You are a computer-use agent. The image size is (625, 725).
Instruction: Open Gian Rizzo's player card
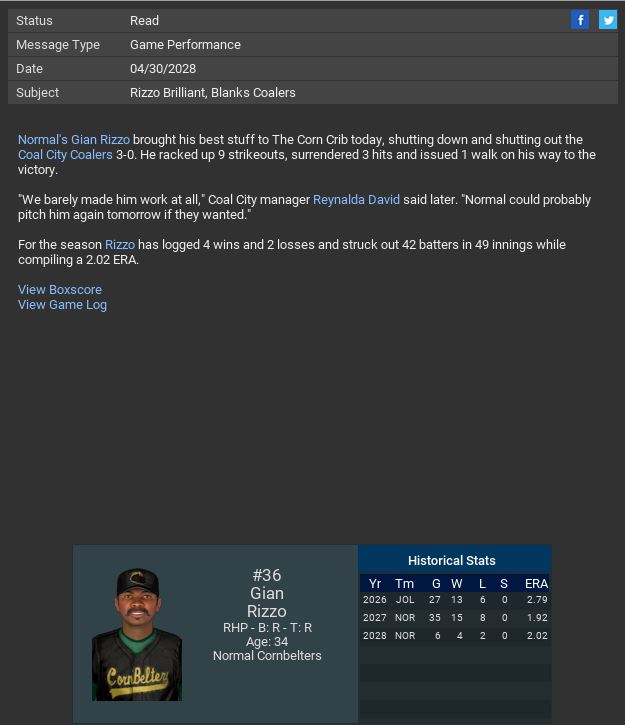pos(137,634)
